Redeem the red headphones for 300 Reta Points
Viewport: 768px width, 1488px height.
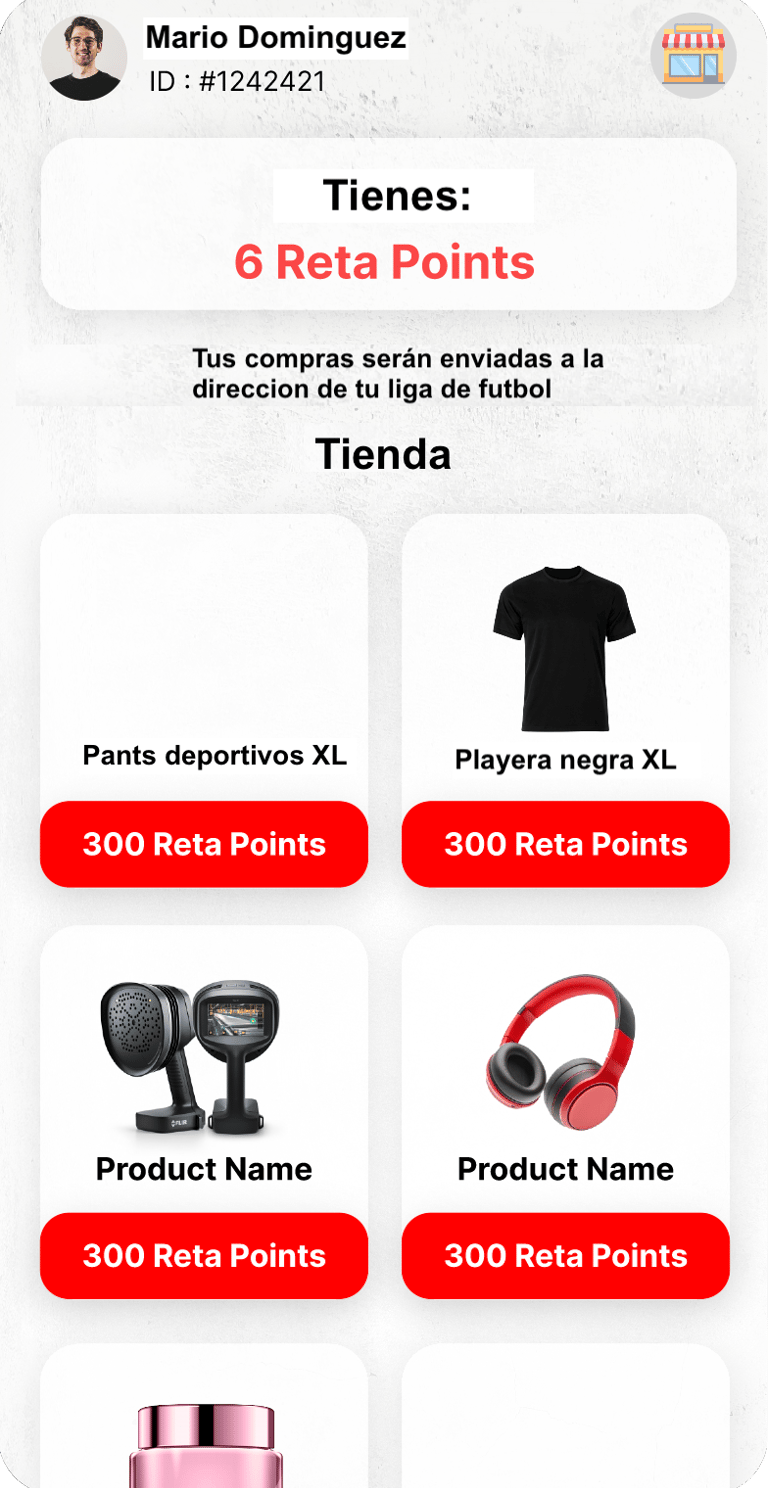tap(566, 1256)
